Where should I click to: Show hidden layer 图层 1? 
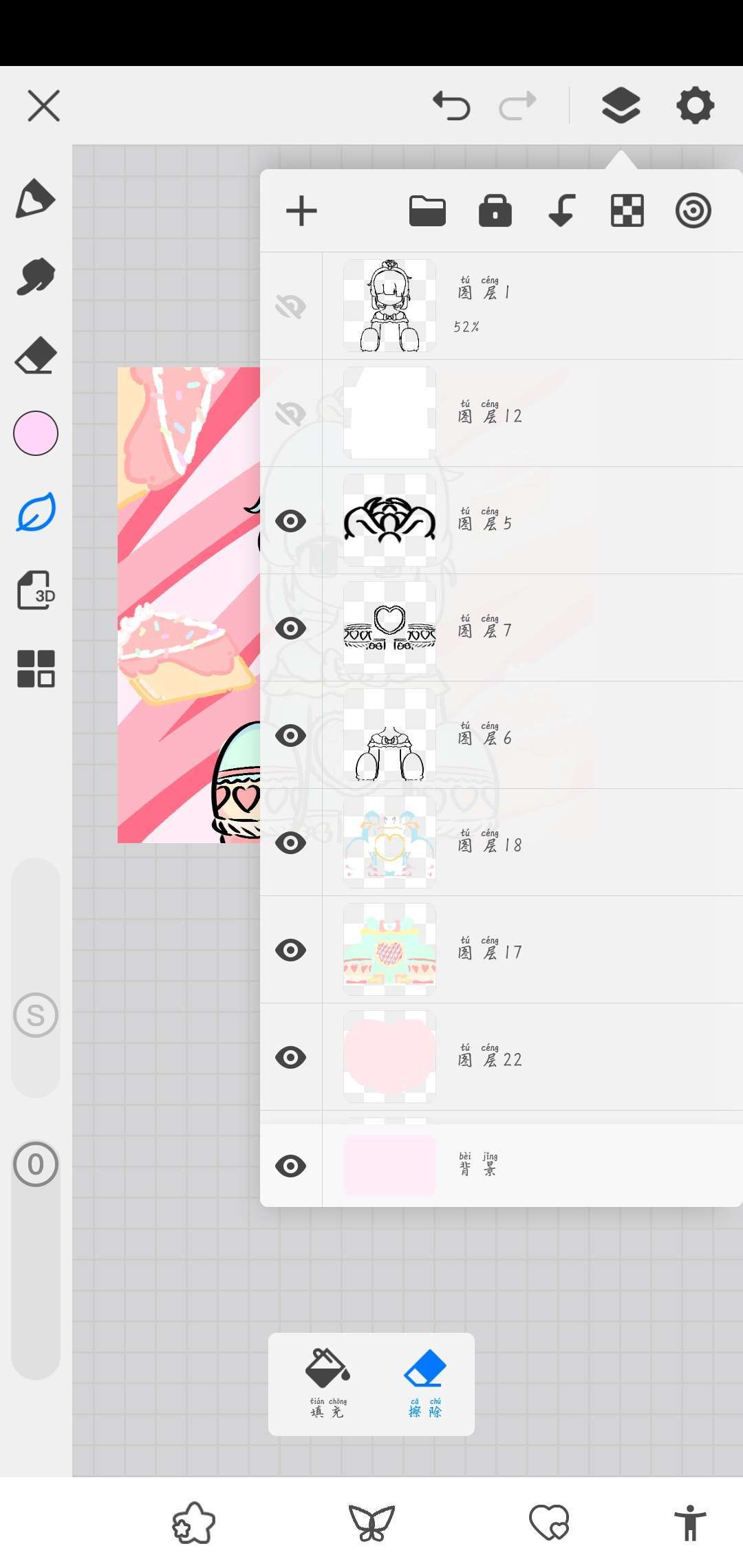[x=290, y=306]
